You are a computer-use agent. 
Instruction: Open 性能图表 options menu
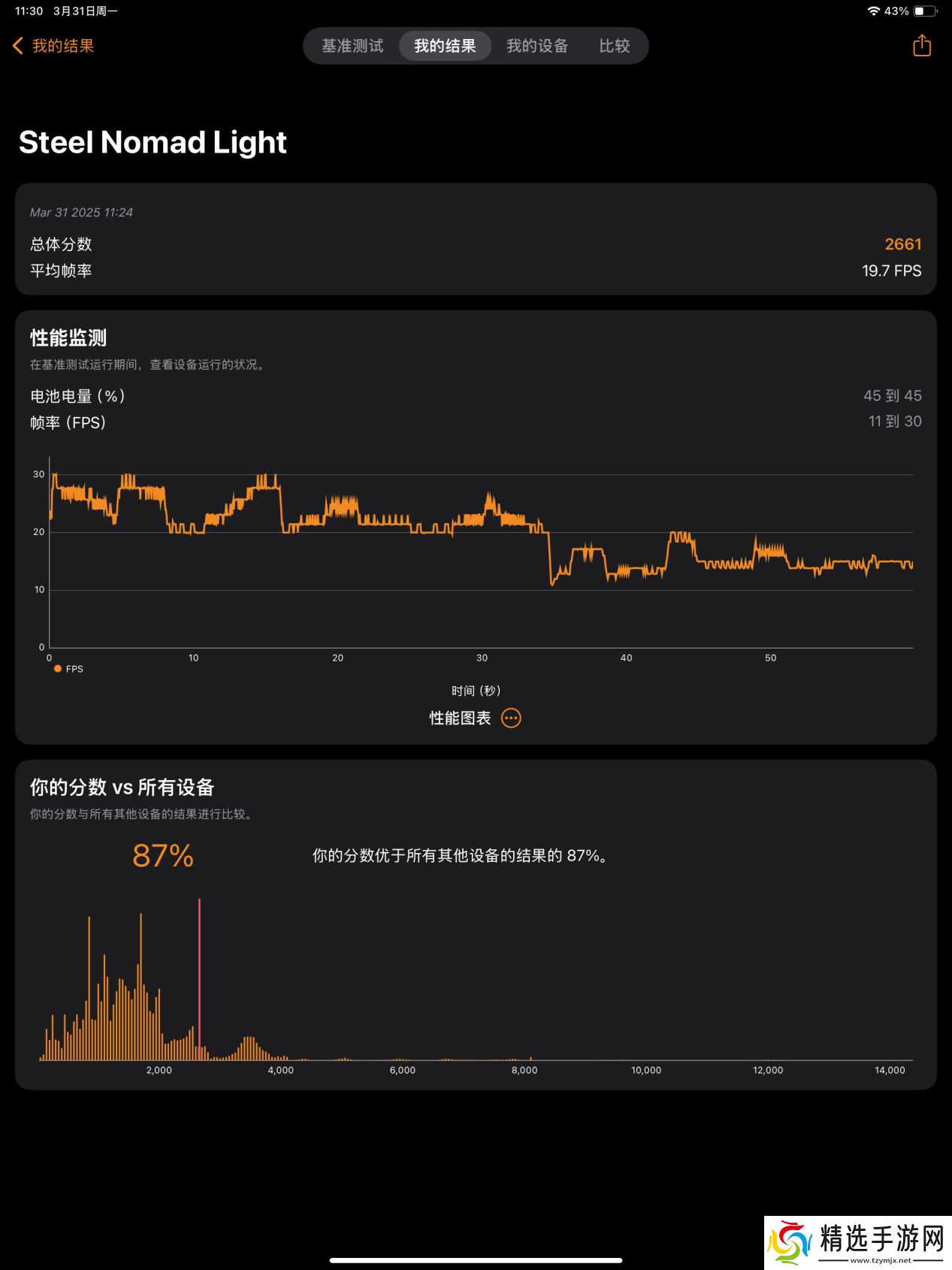(511, 718)
